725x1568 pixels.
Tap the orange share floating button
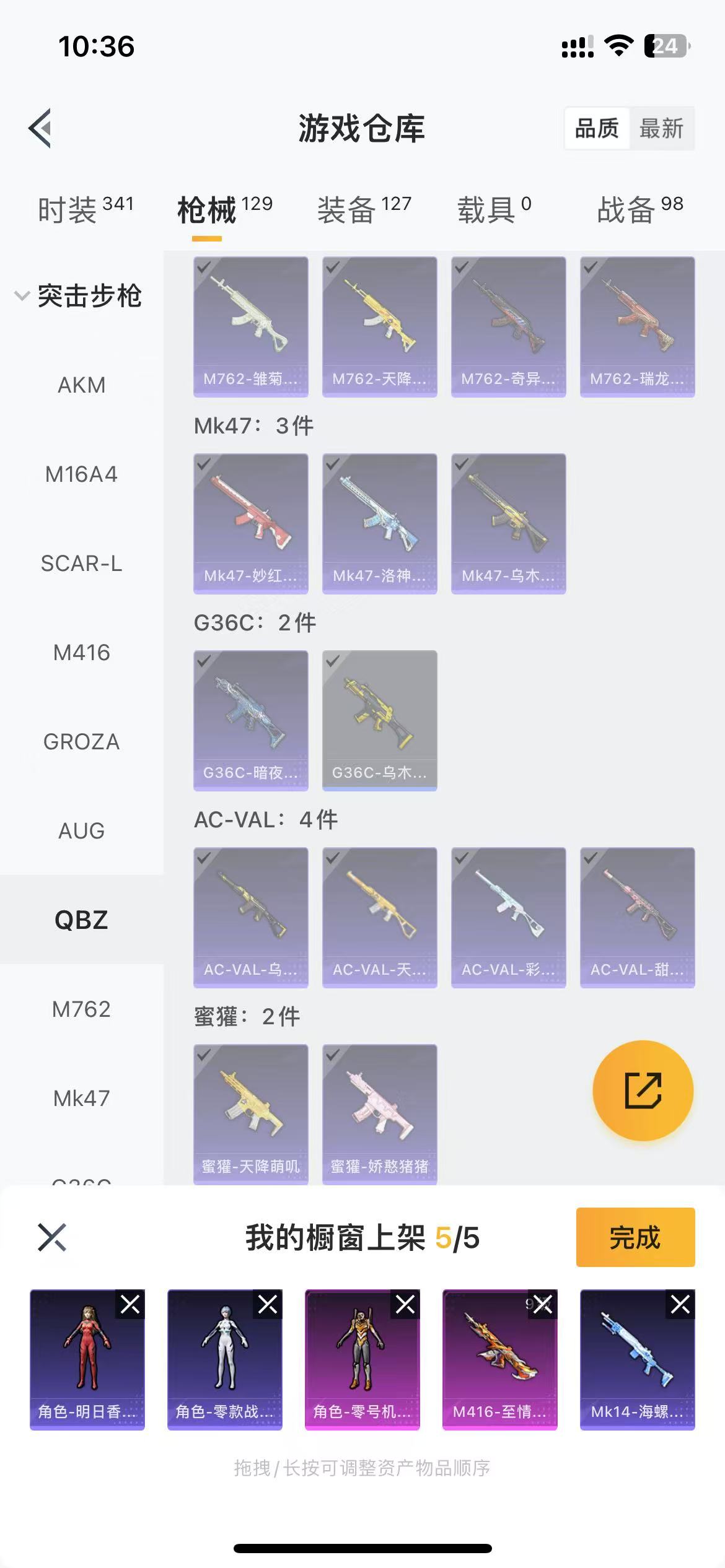(x=643, y=1091)
